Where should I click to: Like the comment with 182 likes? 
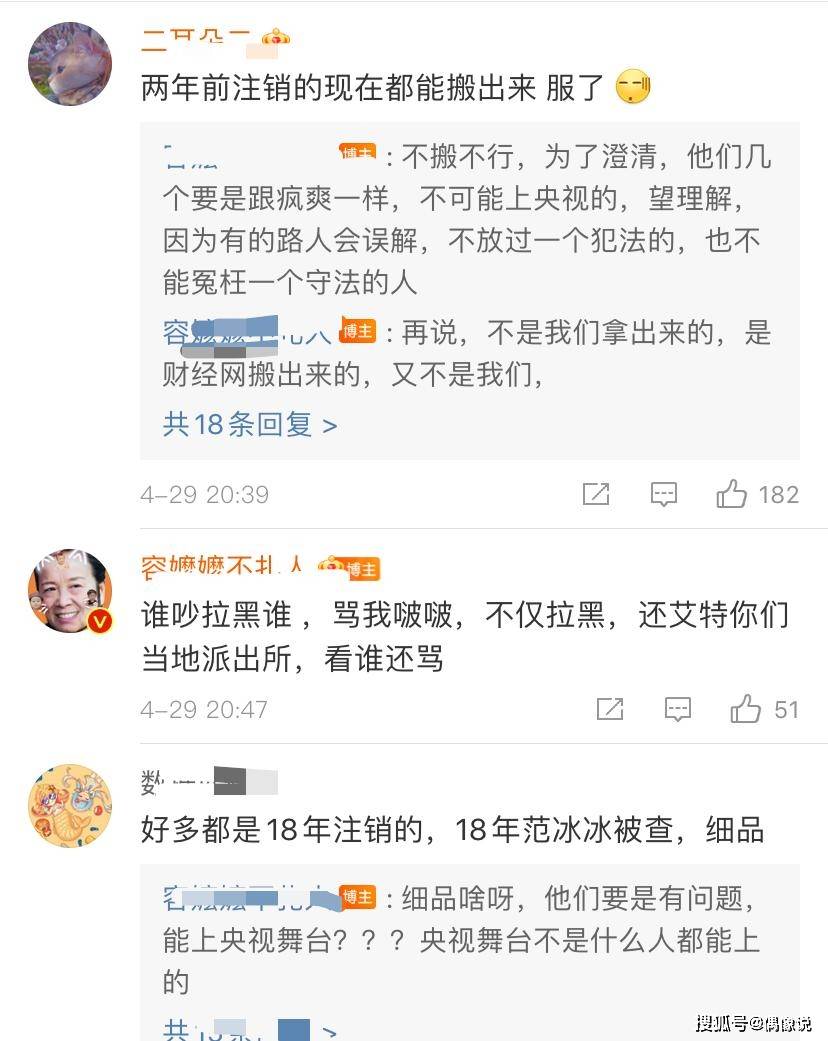[732, 494]
